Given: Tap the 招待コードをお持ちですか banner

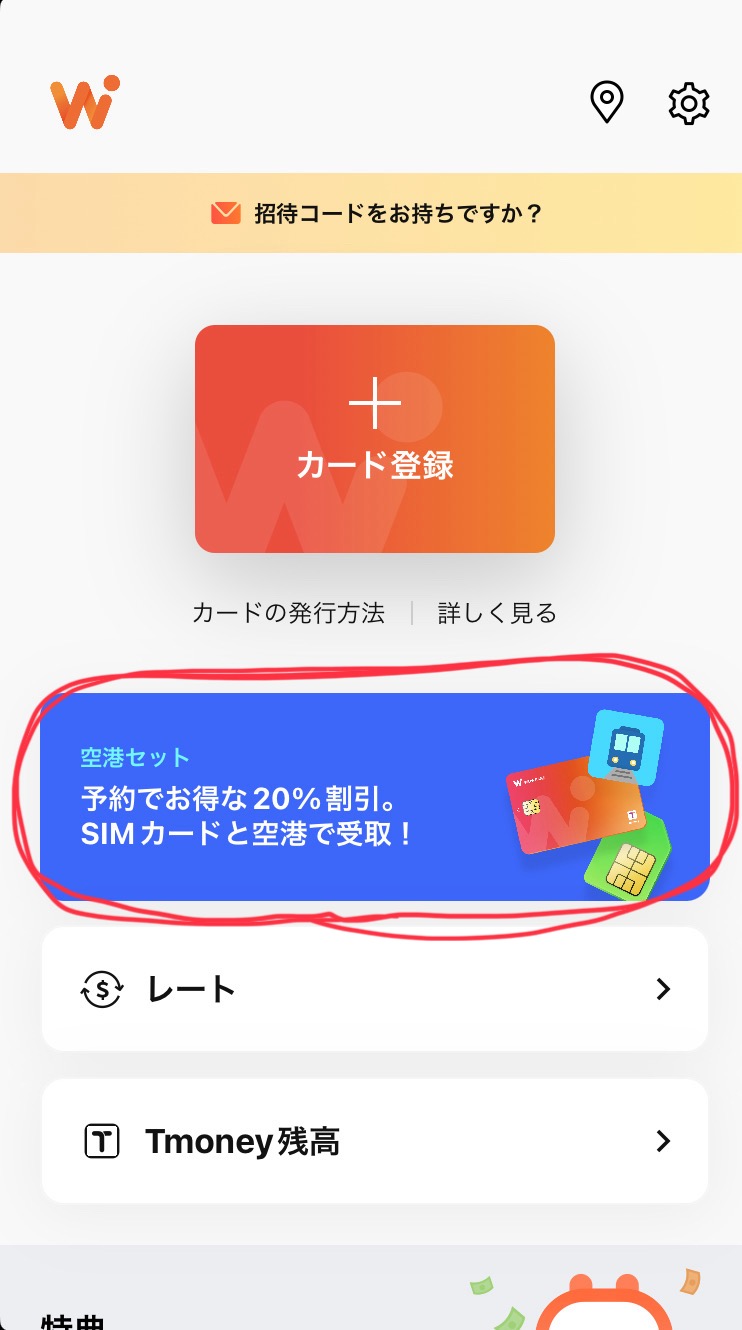Looking at the screenshot, I should (x=375, y=213).
